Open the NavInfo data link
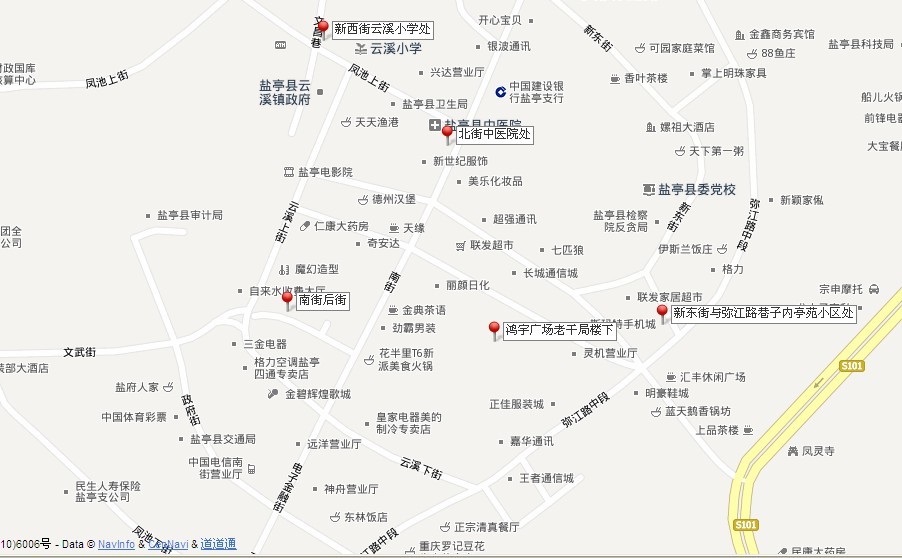 (116, 544)
